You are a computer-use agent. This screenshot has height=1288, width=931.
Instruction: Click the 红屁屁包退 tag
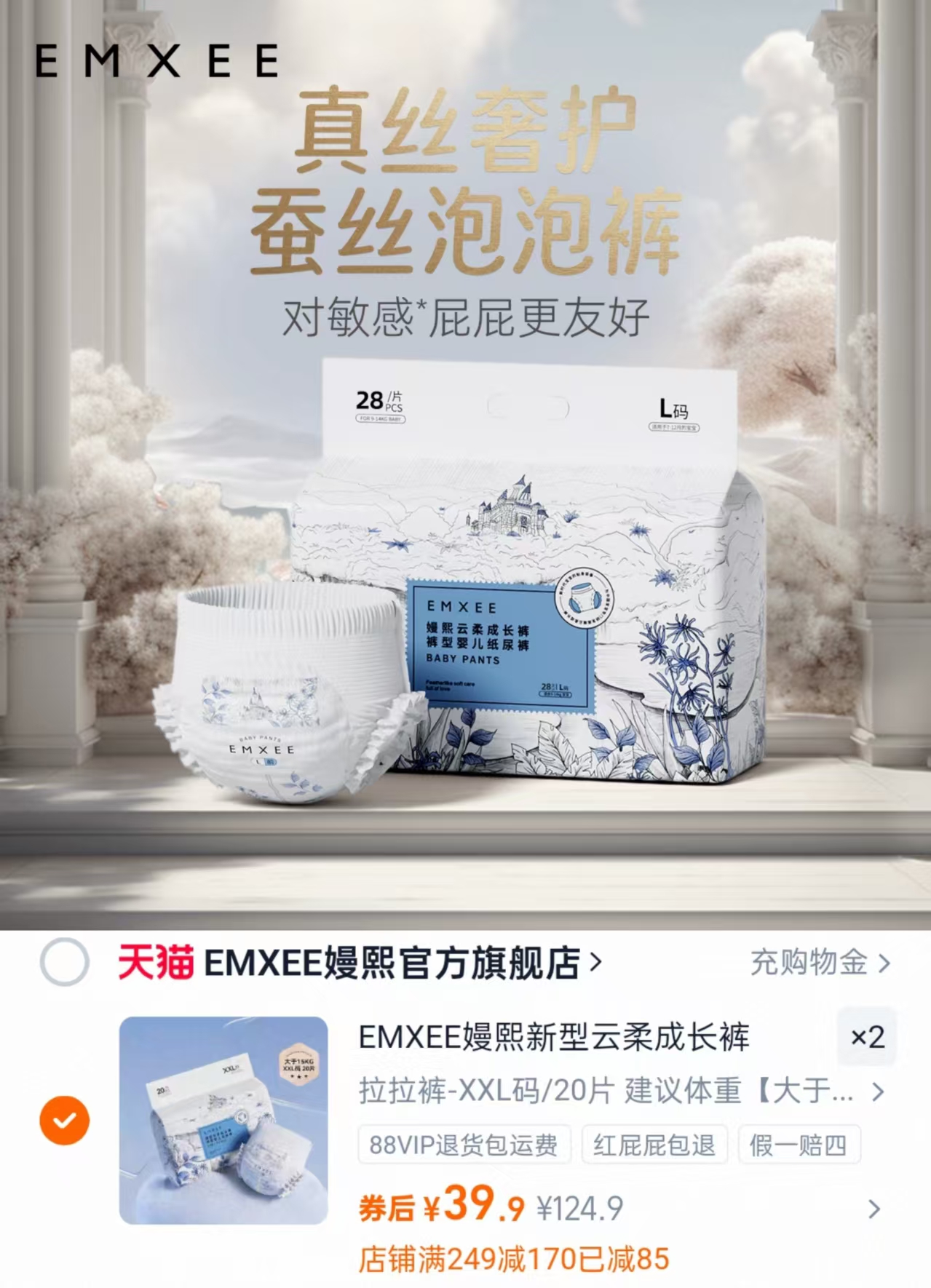[x=654, y=1144]
